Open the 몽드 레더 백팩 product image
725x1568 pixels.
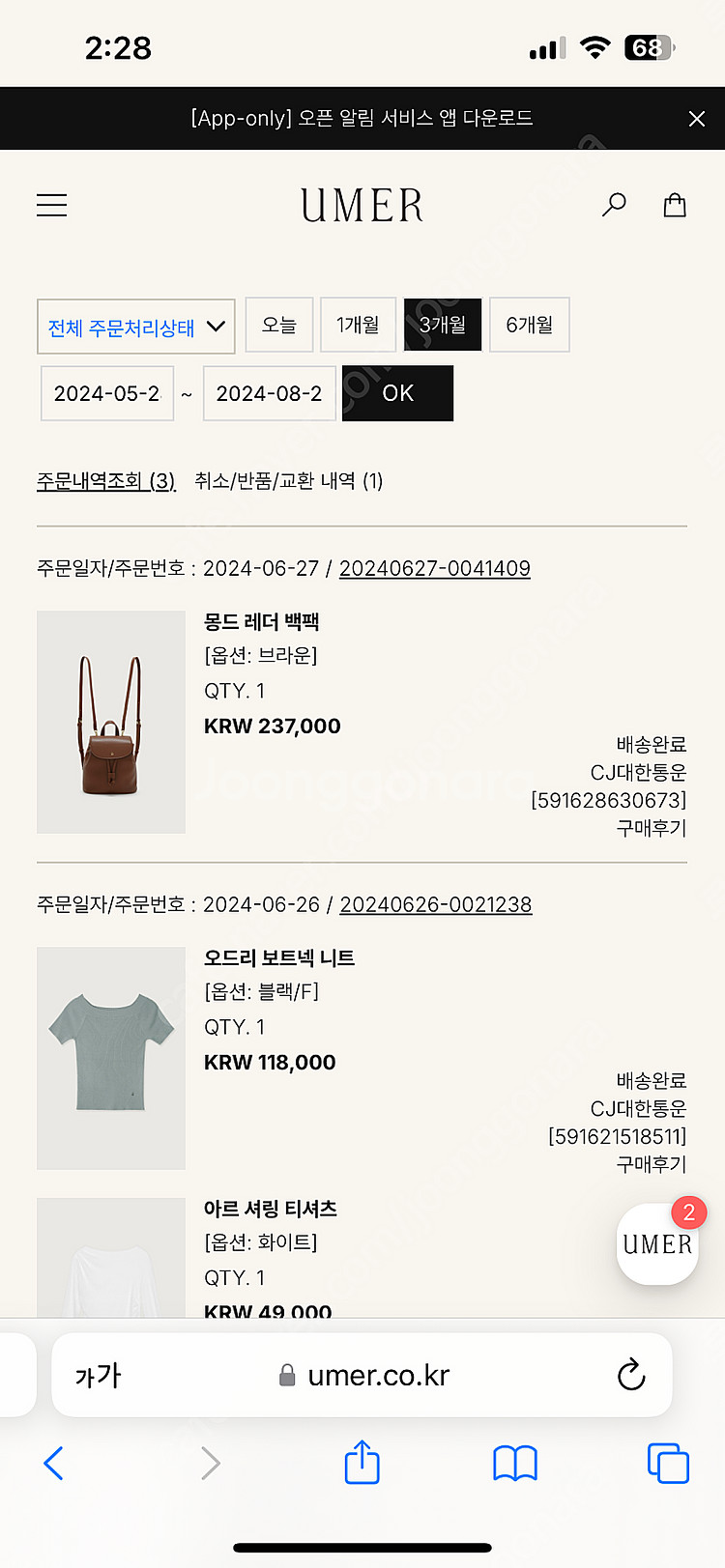tap(111, 722)
